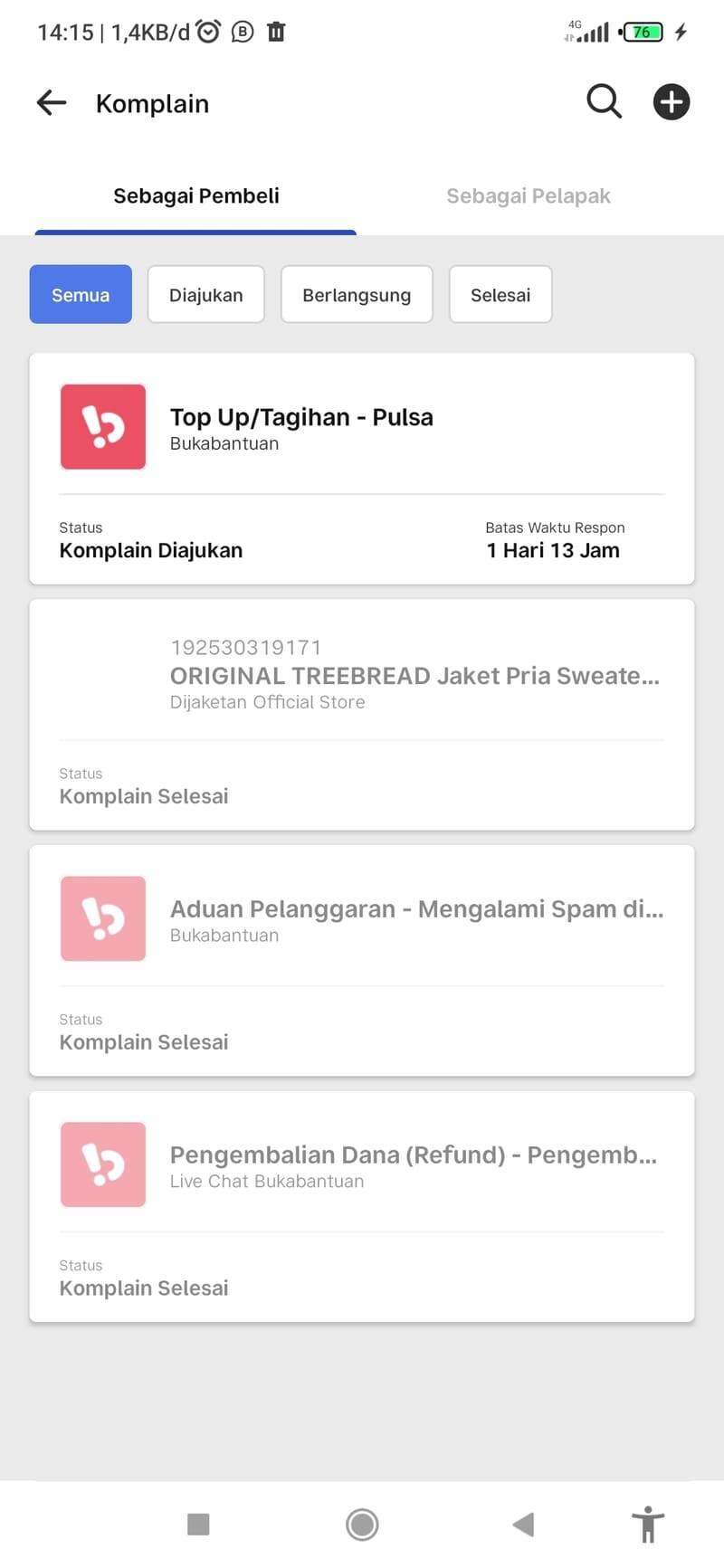Create a new complaint with the plus icon

[672, 101]
